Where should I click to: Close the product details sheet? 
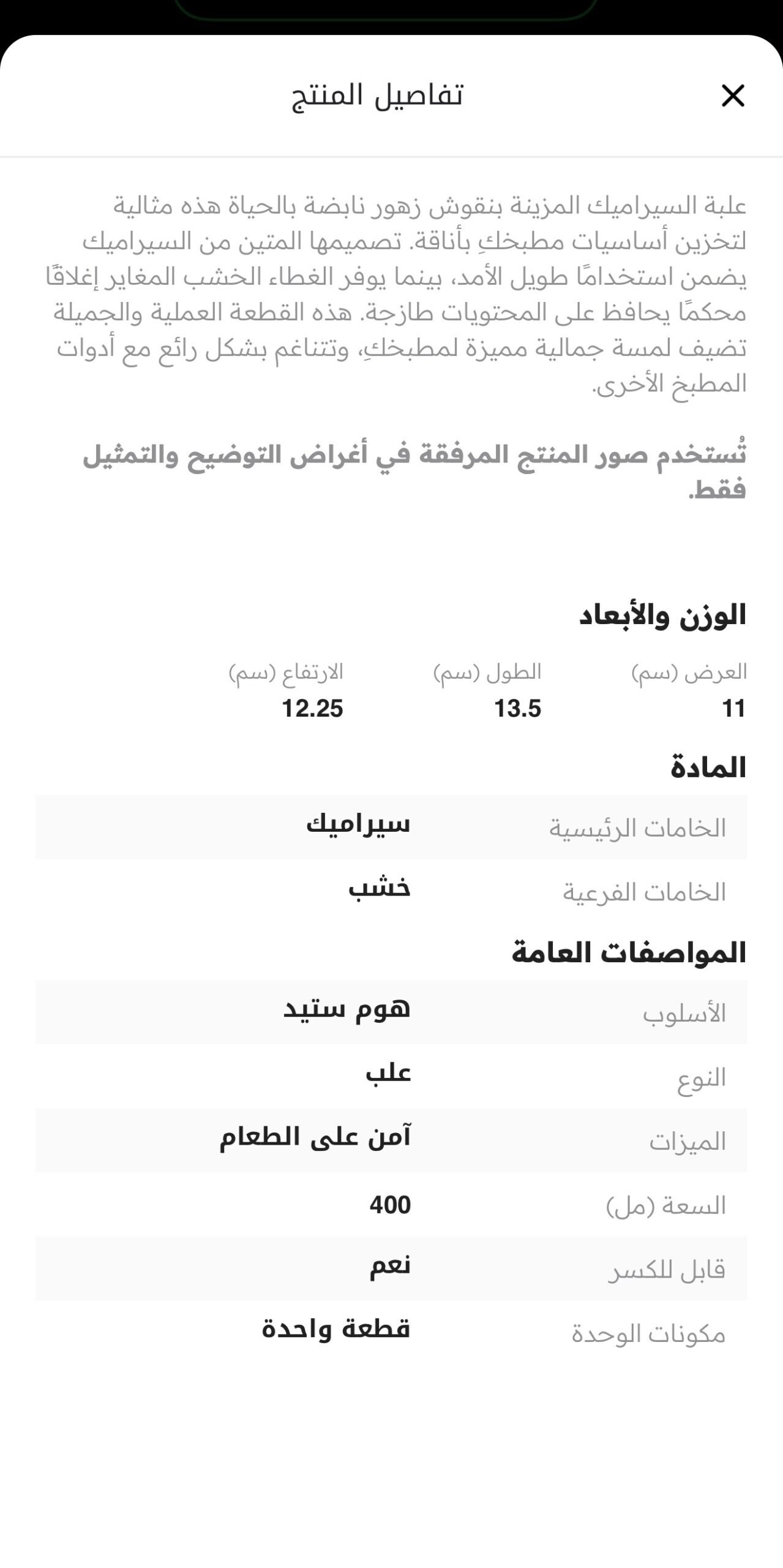click(x=733, y=96)
